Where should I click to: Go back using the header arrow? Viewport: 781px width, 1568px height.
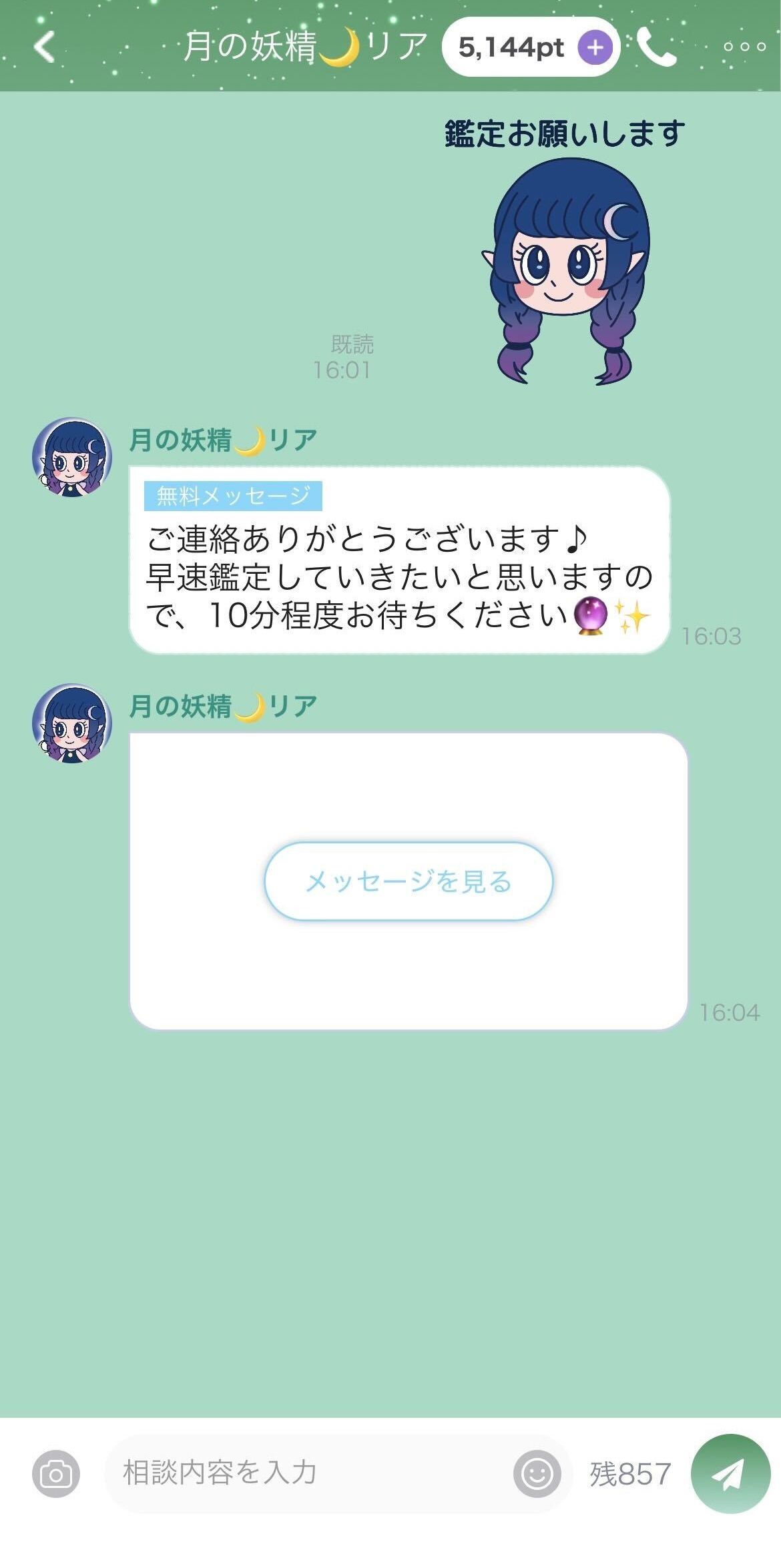click(x=44, y=47)
